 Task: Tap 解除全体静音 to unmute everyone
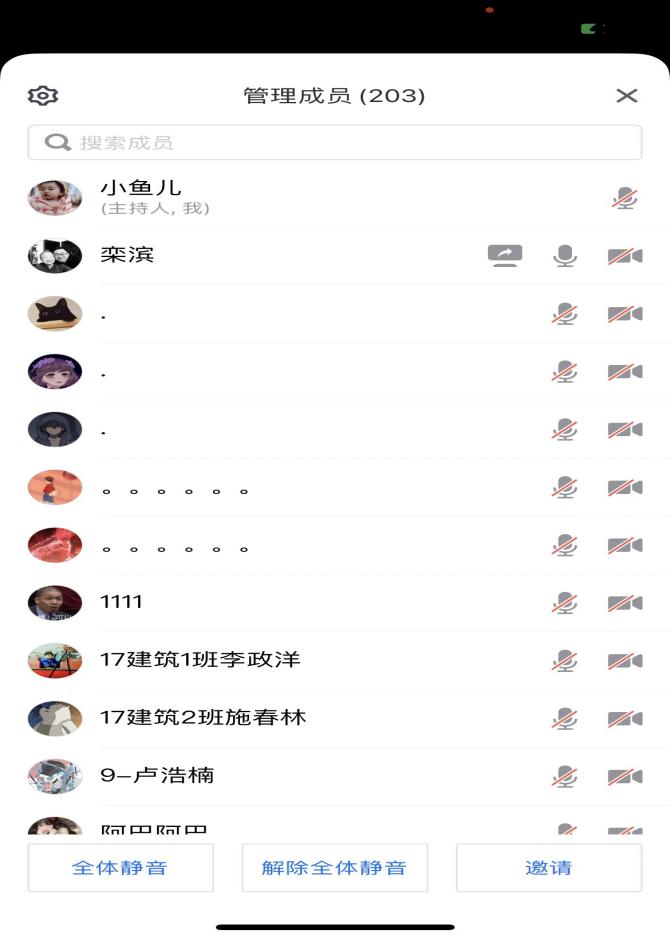point(334,867)
